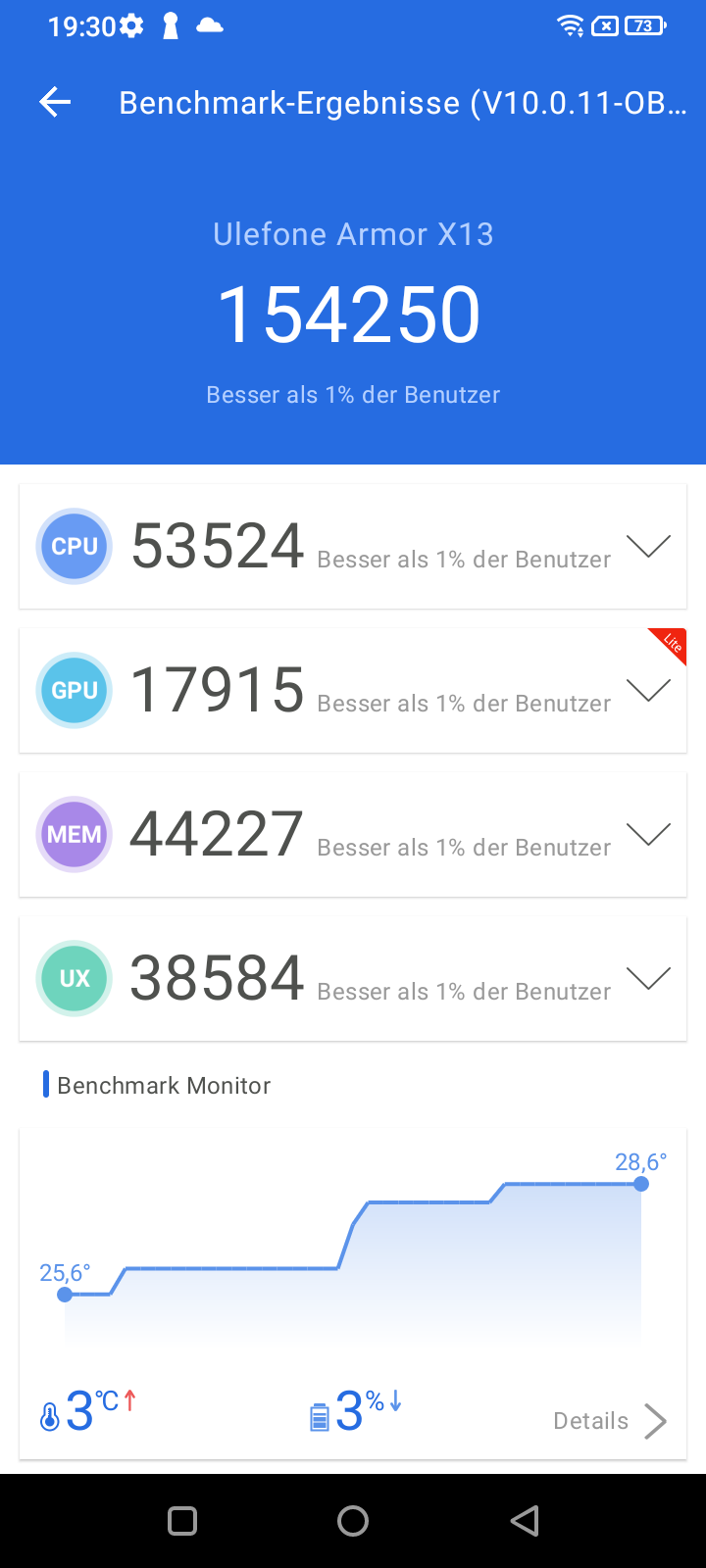The image size is (706, 1568).
Task: Open Benchmark Monitor details
Action: [610, 1421]
